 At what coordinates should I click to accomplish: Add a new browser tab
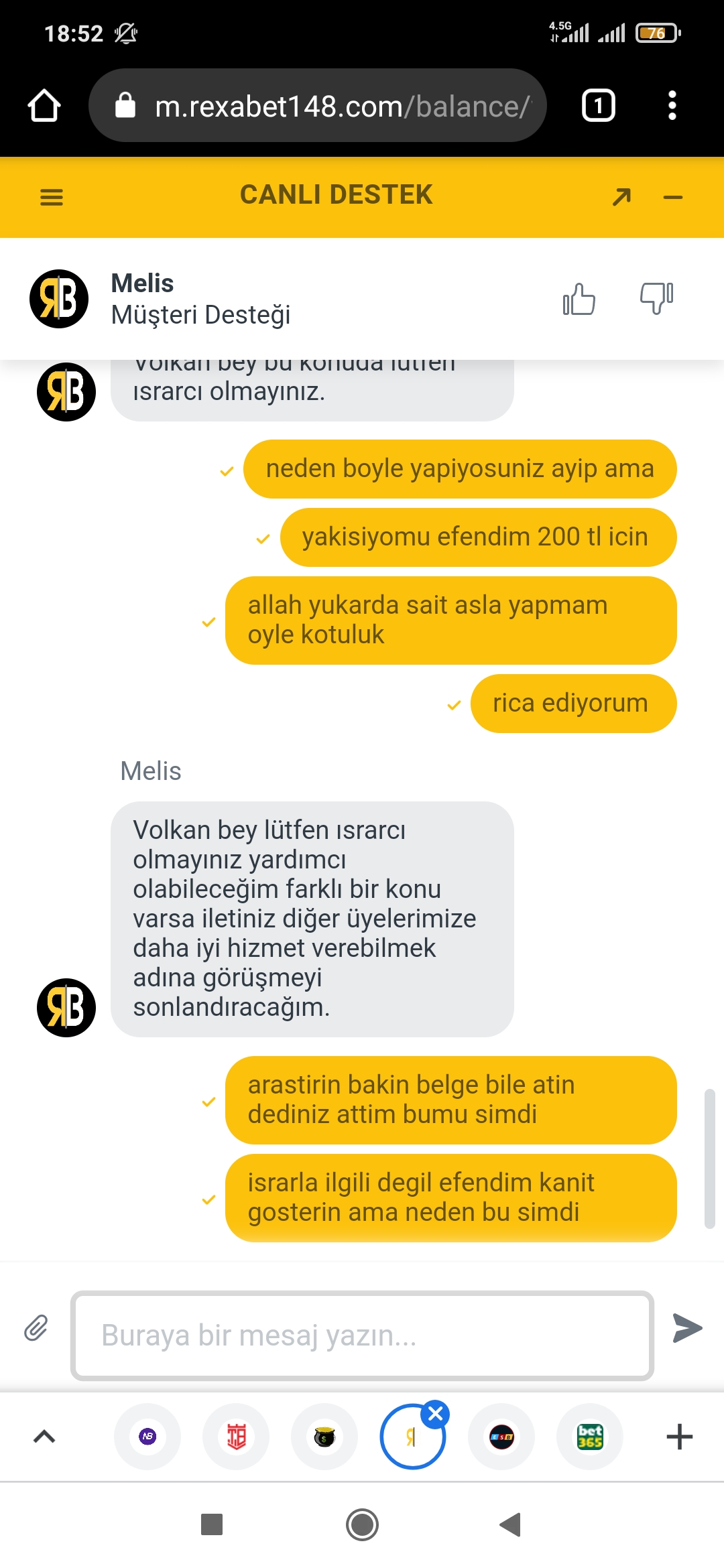coord(679,1437)
